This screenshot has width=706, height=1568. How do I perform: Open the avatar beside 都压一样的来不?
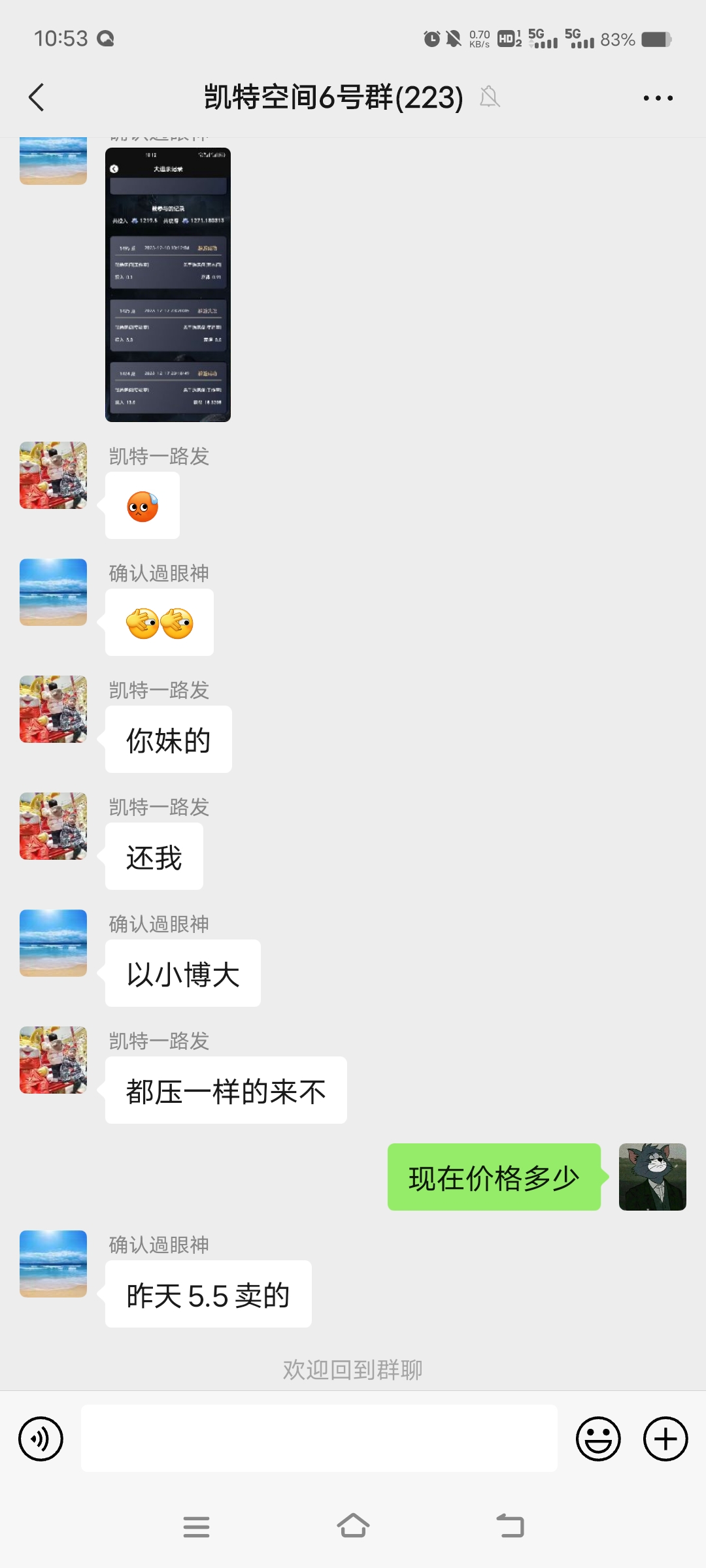tap(53, 1060)
